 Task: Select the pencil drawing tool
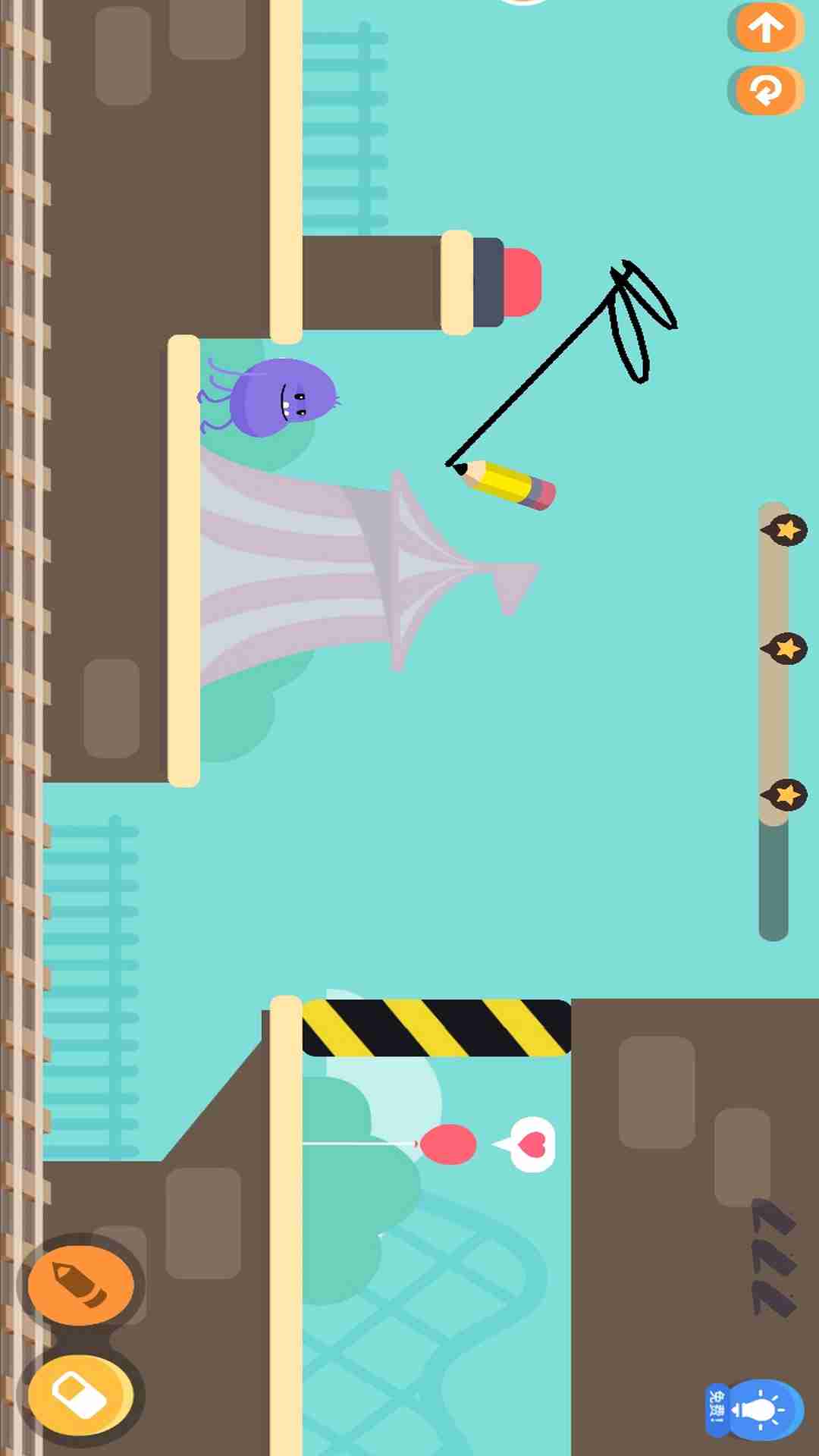80,1285
